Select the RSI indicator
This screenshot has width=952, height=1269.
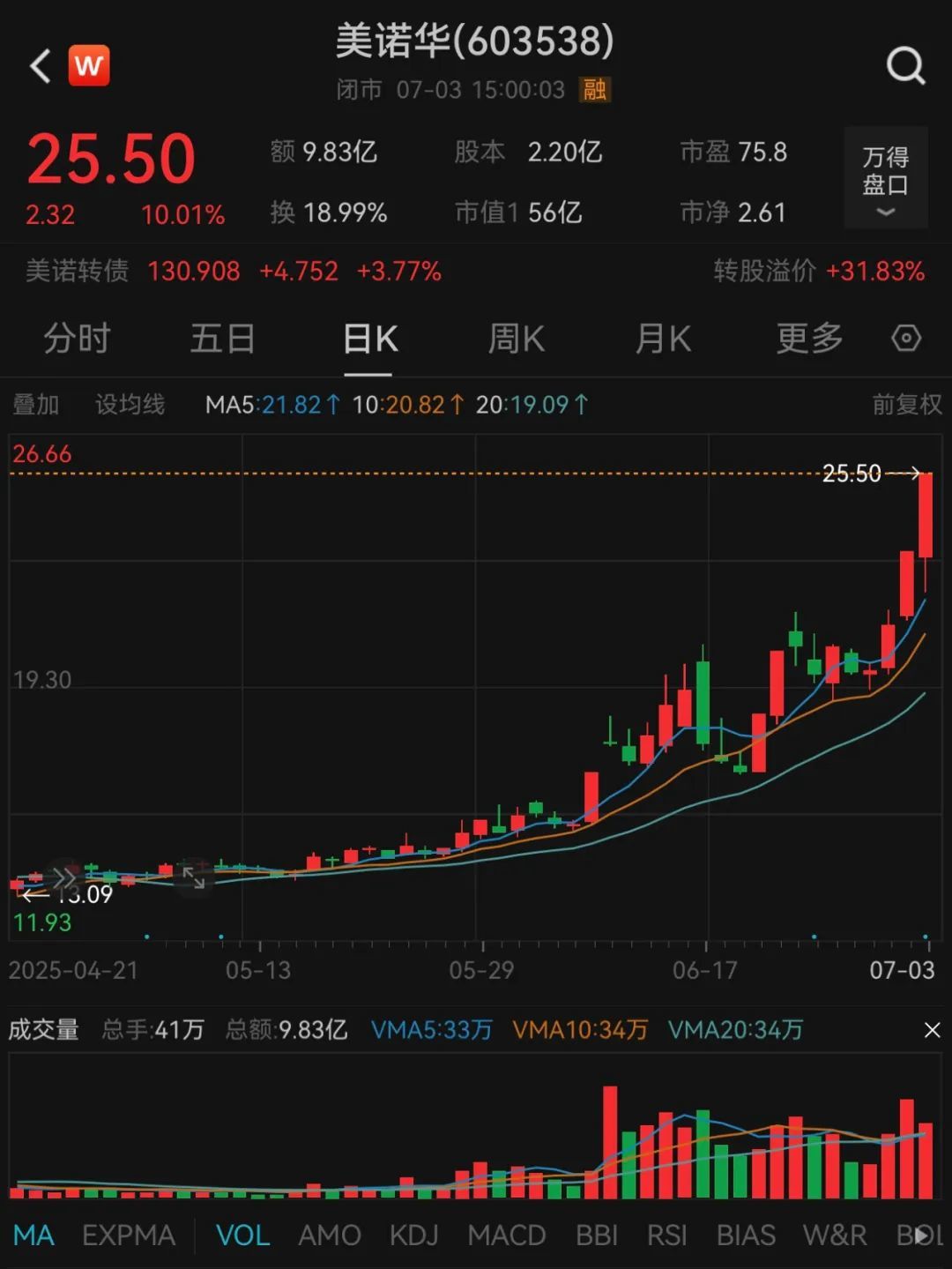click(x=666, y=1235)
